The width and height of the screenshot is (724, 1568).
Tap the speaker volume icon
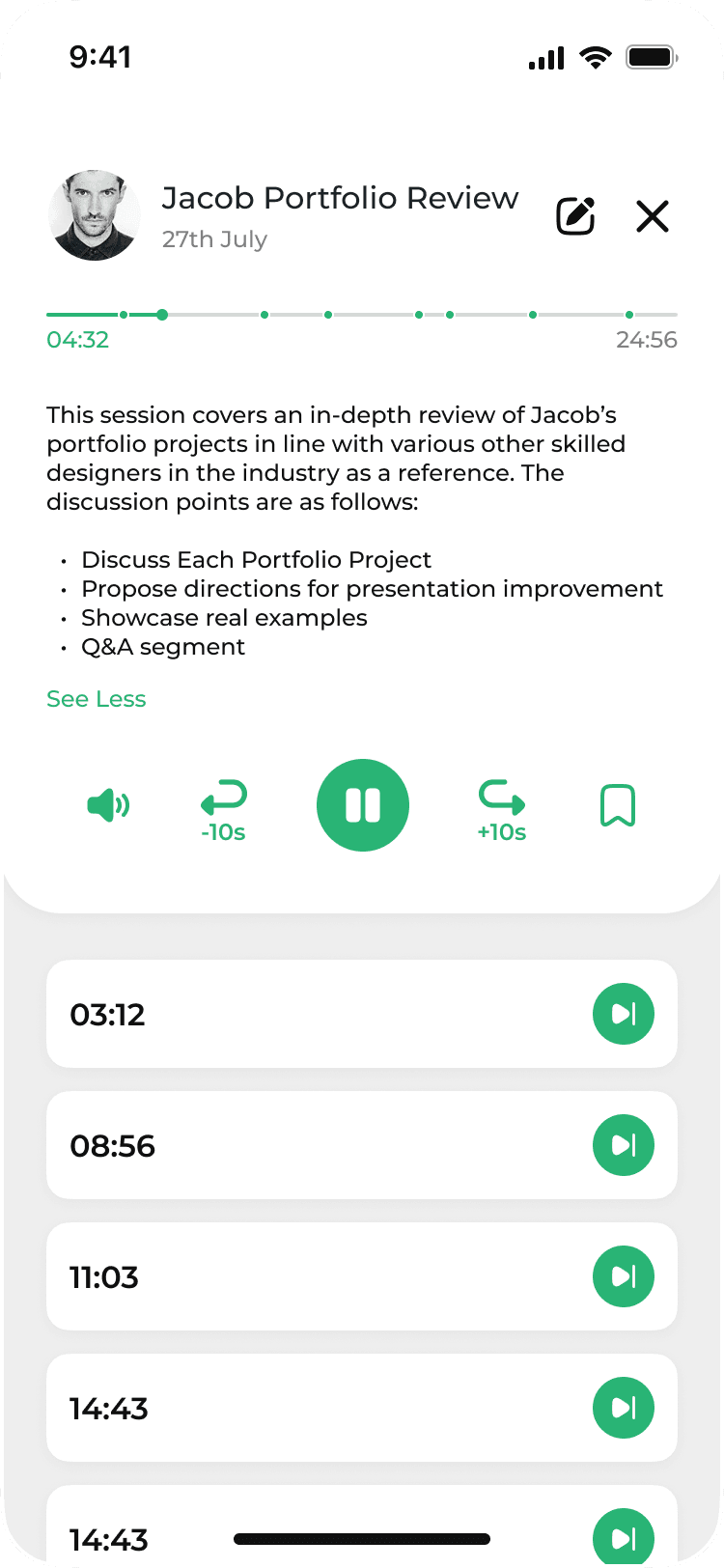108,805
